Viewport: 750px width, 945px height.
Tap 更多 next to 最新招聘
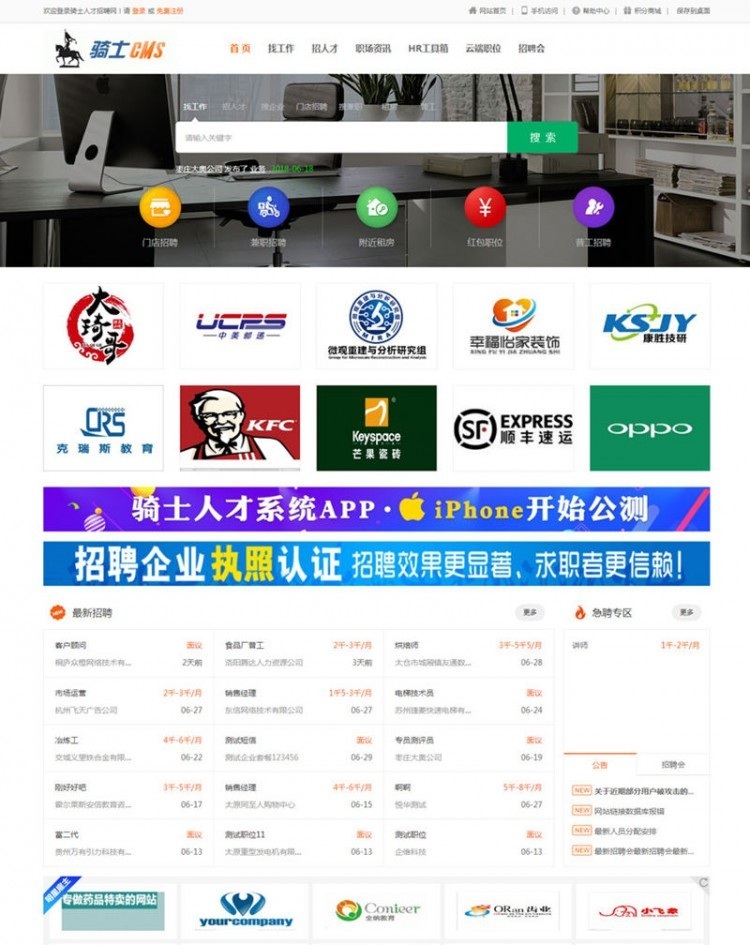point(530,612)
